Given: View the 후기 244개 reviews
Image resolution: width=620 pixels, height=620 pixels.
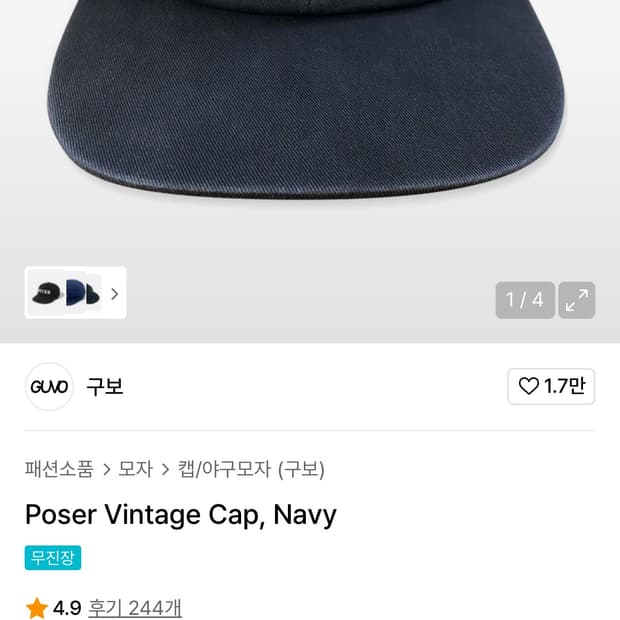Looking at the screenshot, I should [x=135, y=608].
